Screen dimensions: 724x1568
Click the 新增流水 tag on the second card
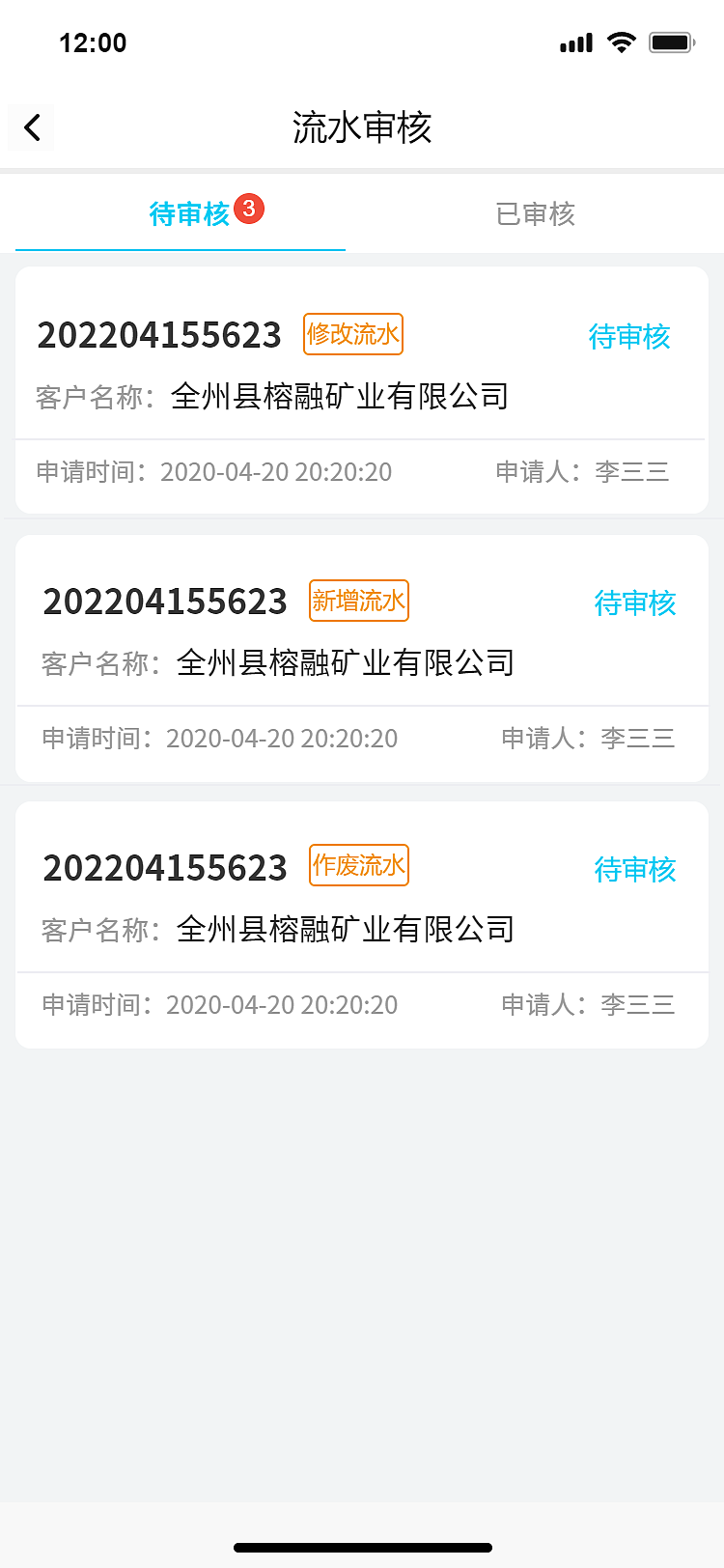pos(359,600)
